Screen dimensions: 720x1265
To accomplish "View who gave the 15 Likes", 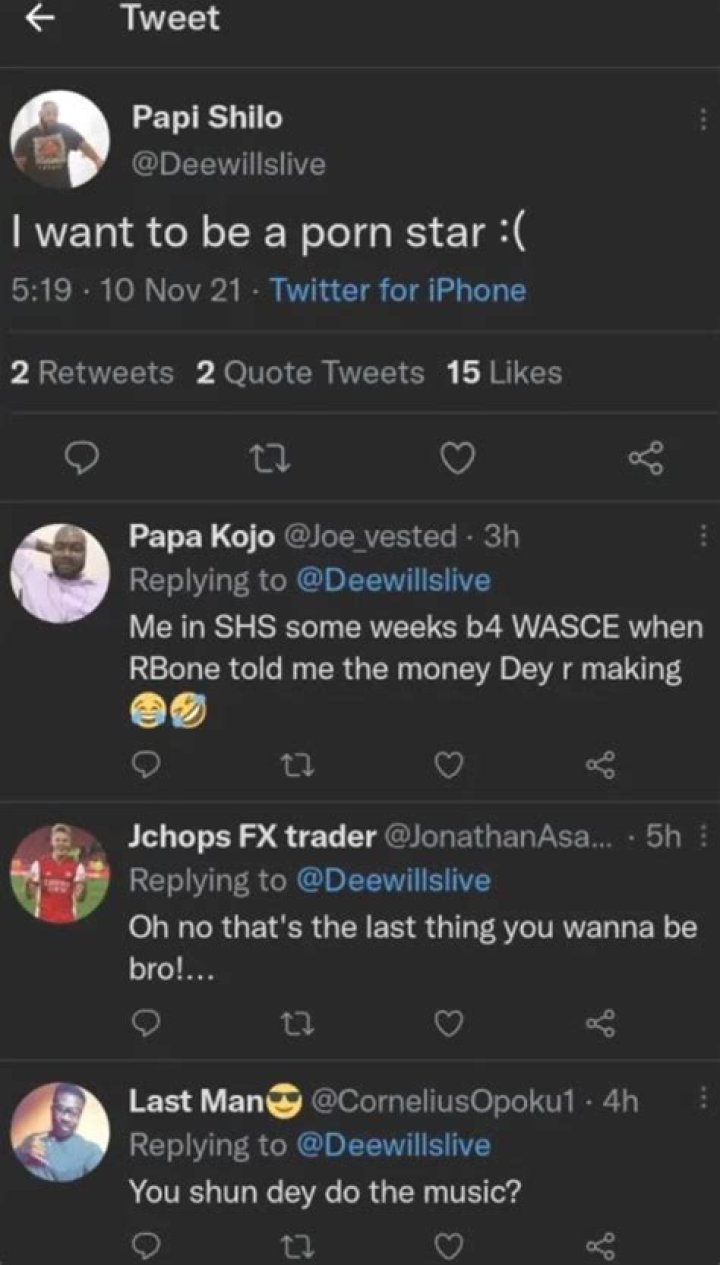I will pos(505,373).
